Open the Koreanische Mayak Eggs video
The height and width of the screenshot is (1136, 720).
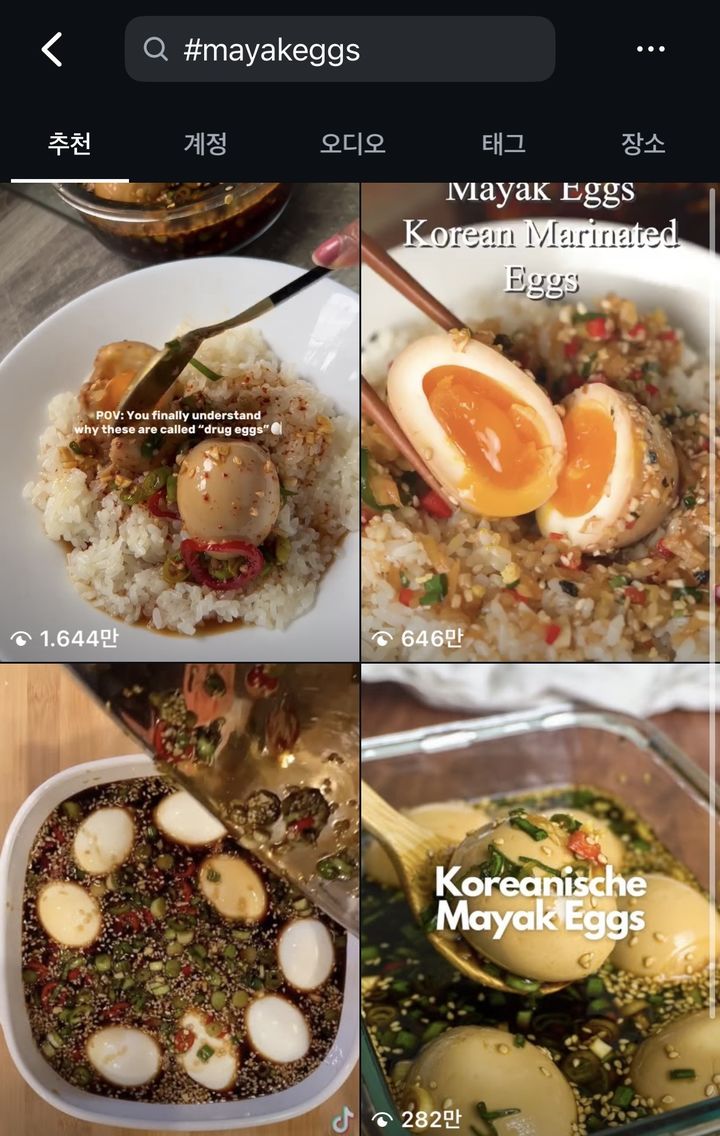point(540,900)
